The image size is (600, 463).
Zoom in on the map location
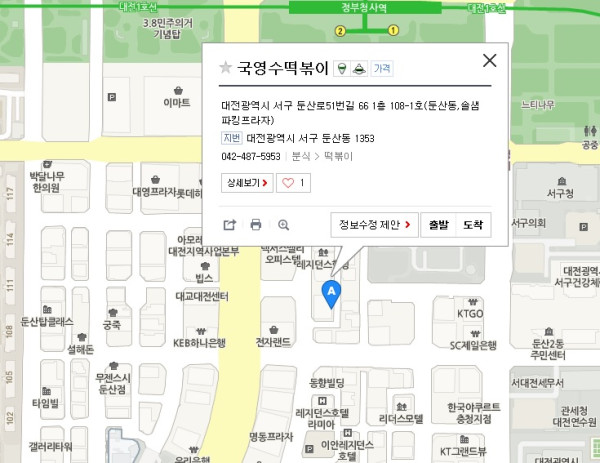(283, 225)
